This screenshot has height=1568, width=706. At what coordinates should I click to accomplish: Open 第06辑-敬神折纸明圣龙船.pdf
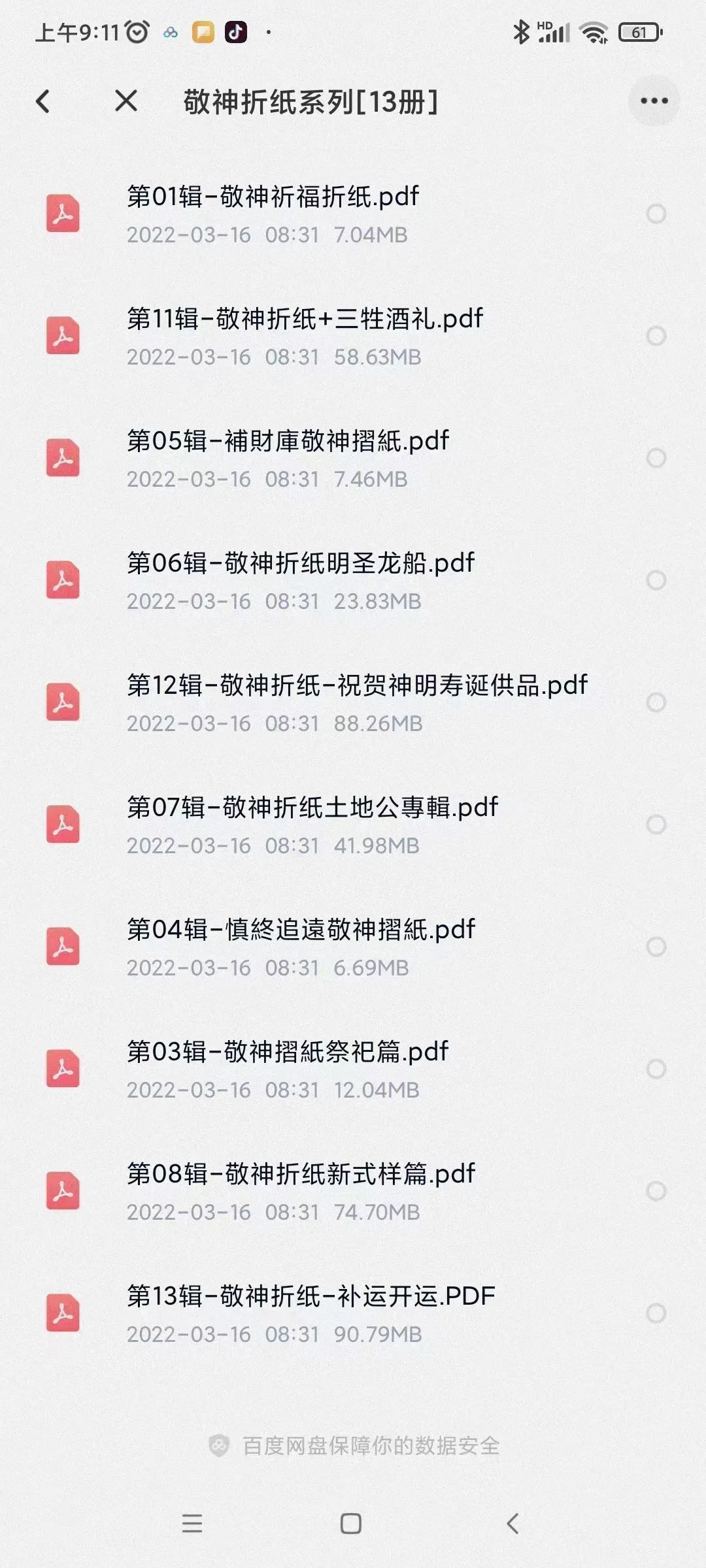pyautogui.click(x=300, y=563)
